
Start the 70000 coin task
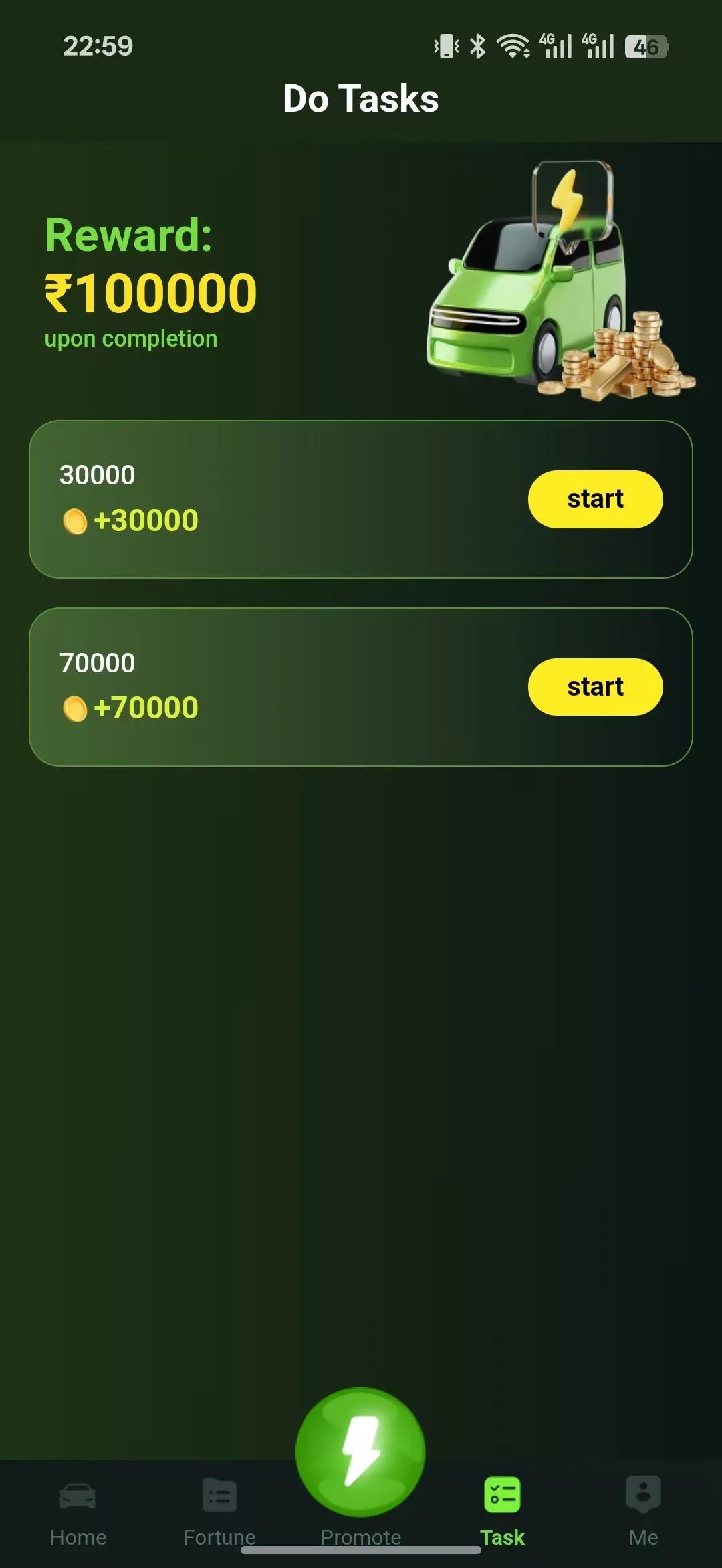coord(595,687)
